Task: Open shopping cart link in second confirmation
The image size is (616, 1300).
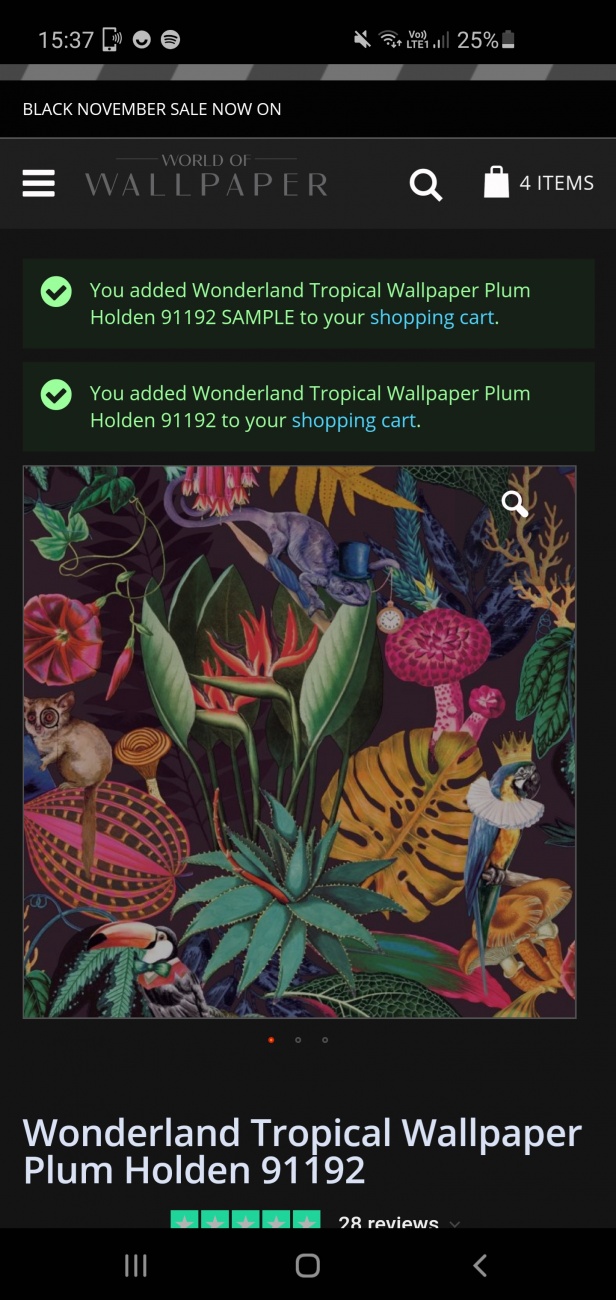Action: point(353,421)
